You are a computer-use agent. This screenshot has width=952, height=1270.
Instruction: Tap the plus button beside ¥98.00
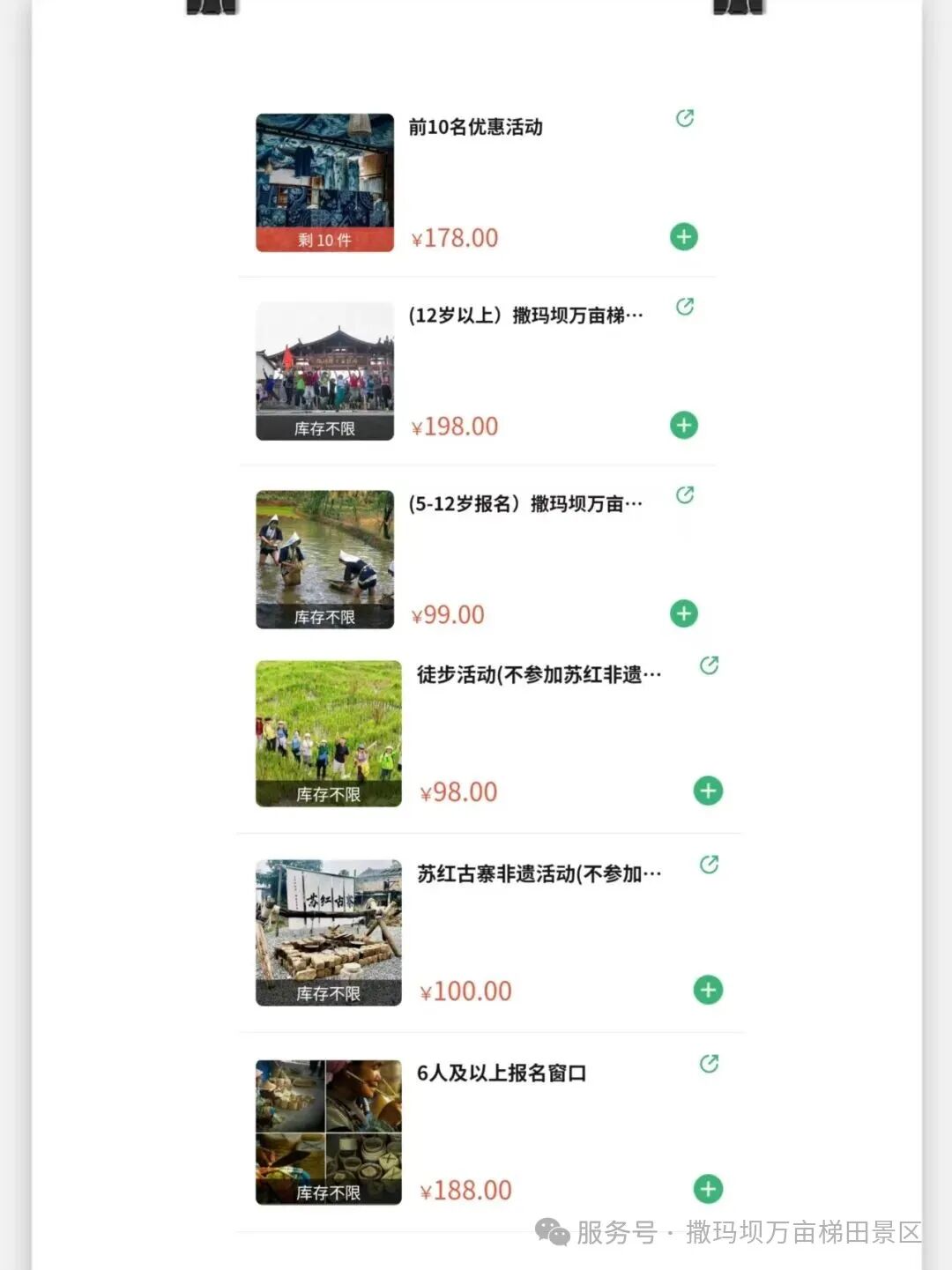(706, 791)
